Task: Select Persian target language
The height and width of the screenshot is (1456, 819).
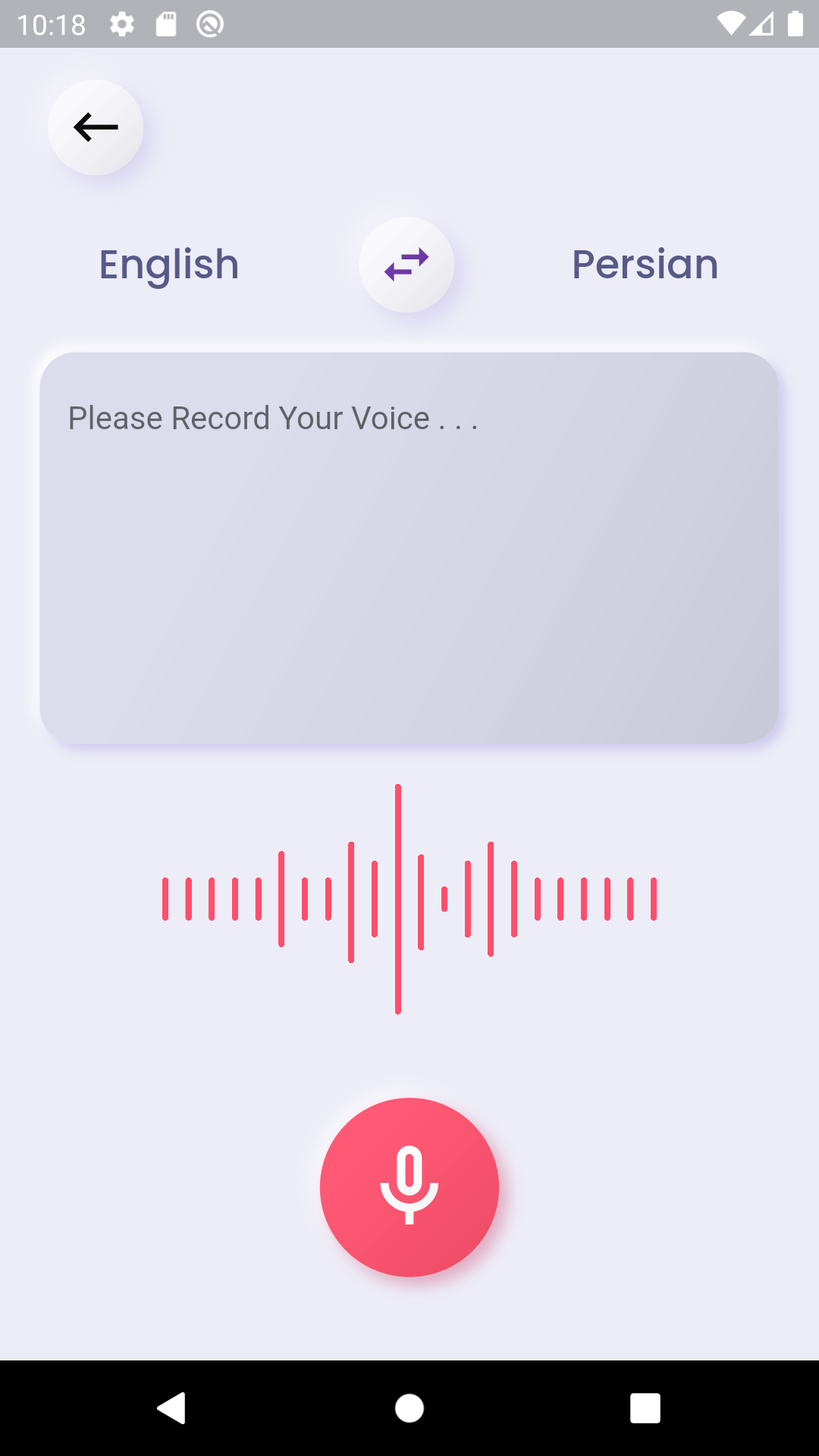Action: [x=645, y=265]
